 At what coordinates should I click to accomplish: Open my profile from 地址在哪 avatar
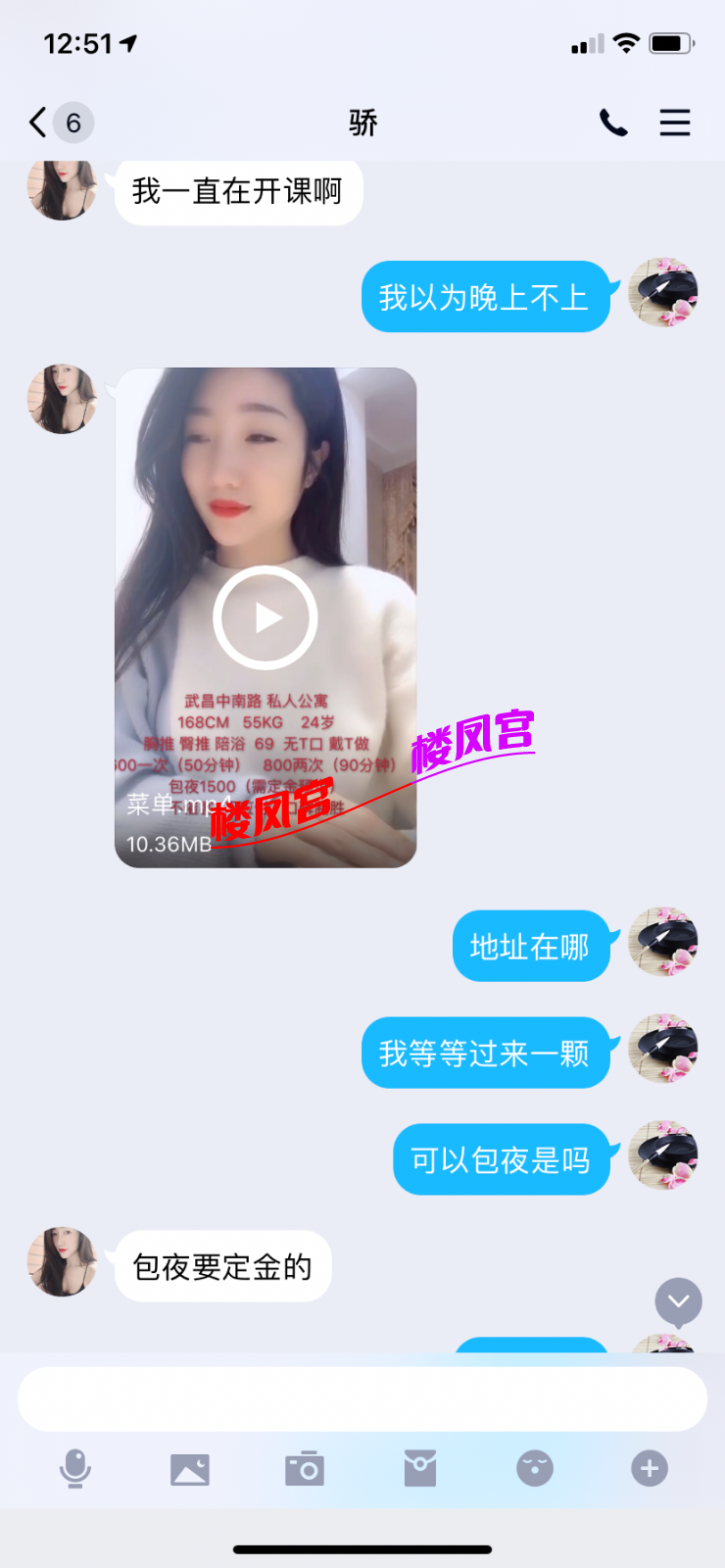tap(663, 942)
